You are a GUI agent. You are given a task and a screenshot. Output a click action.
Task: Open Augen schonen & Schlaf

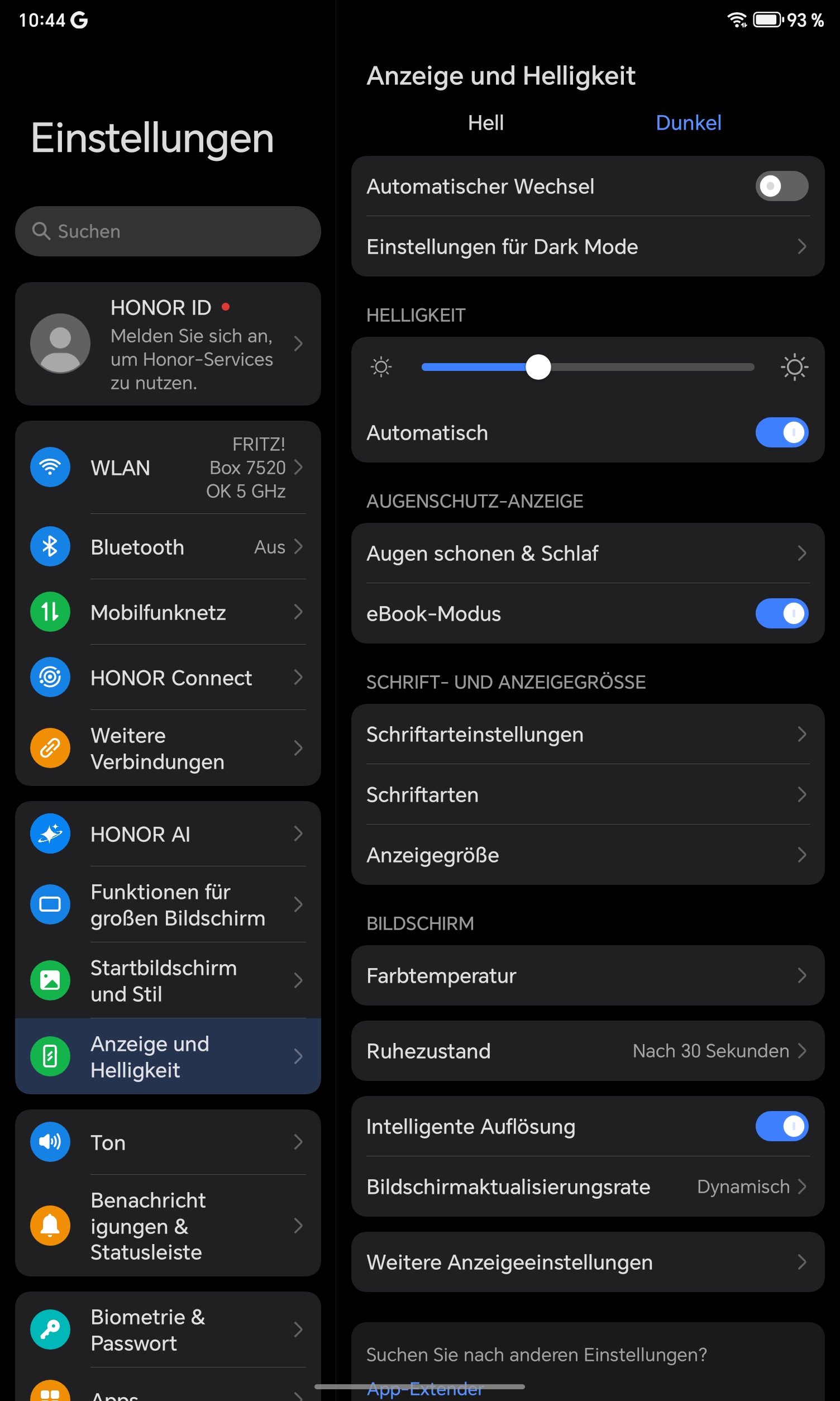point(588,553)
